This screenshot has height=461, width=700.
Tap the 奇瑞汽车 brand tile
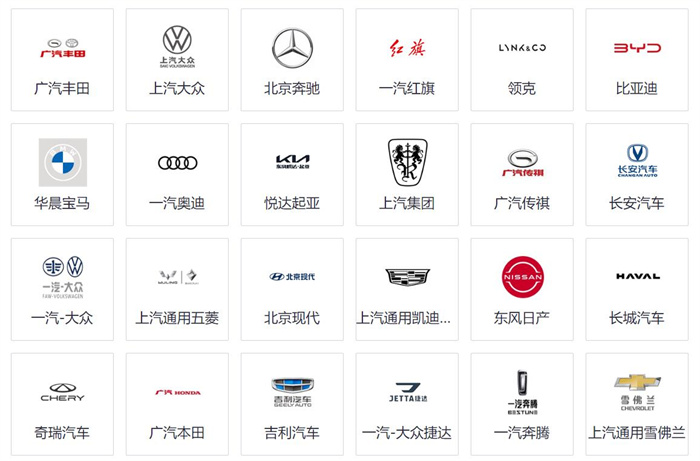pos(62,404)
